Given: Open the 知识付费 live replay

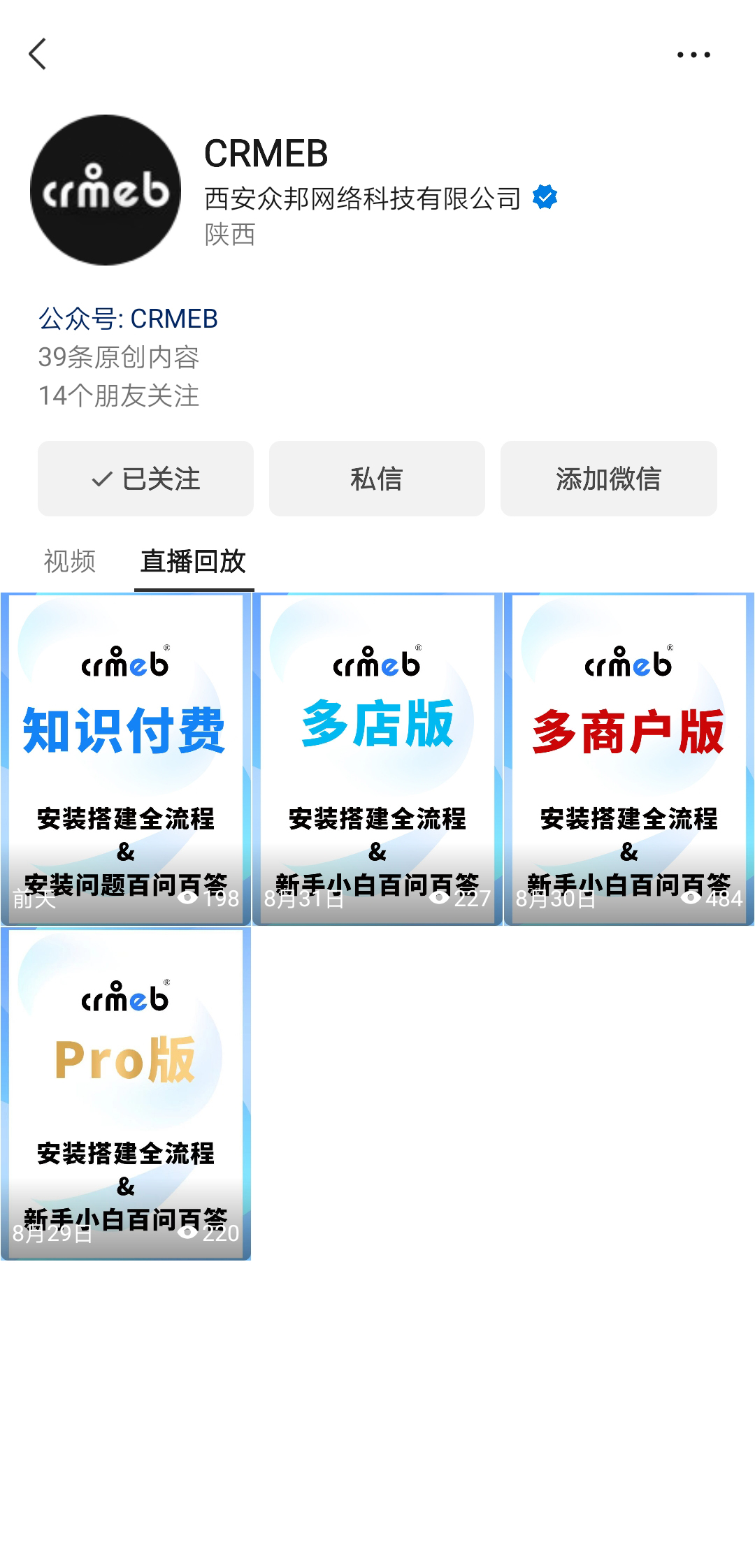Looking at the screenshot, I should (x=126, y=759).
